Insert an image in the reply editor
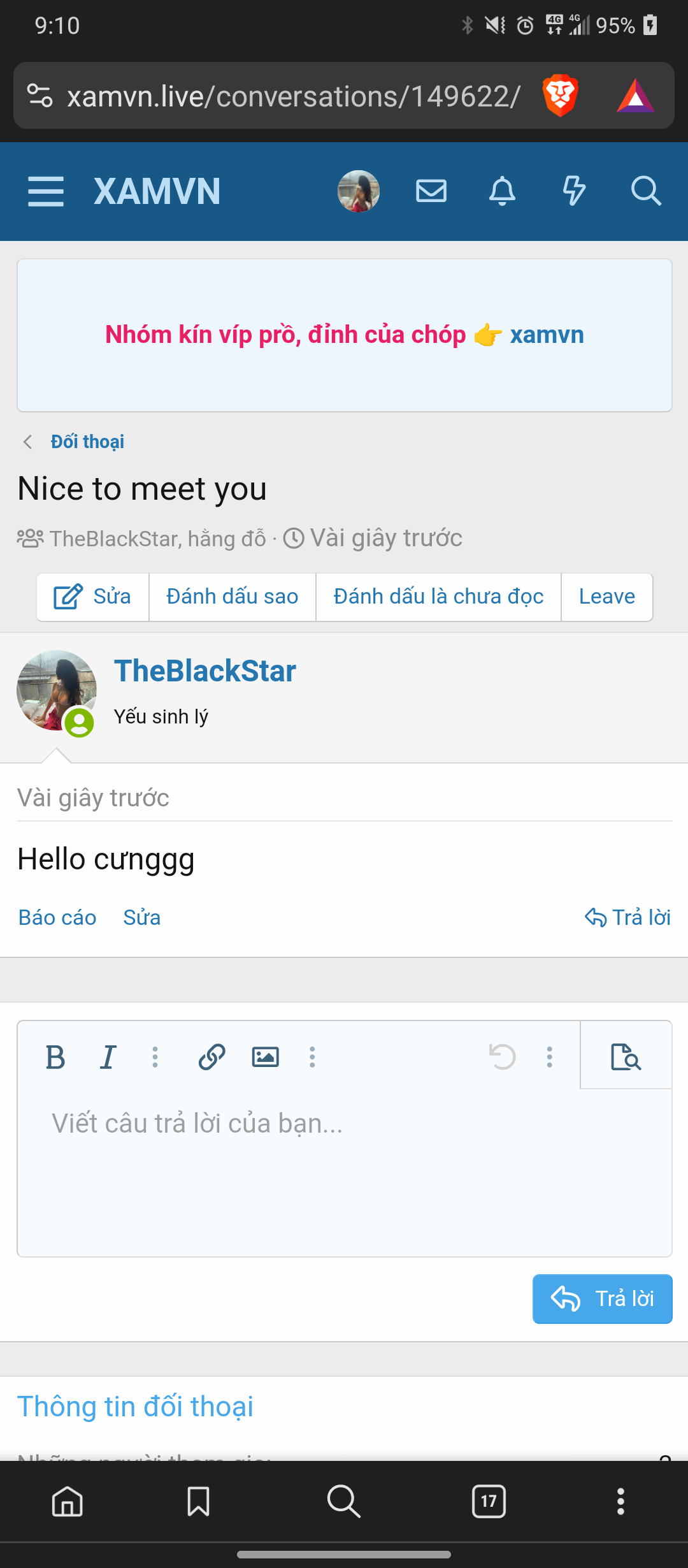This screenshot has width=688, height=1568. 265,1057
